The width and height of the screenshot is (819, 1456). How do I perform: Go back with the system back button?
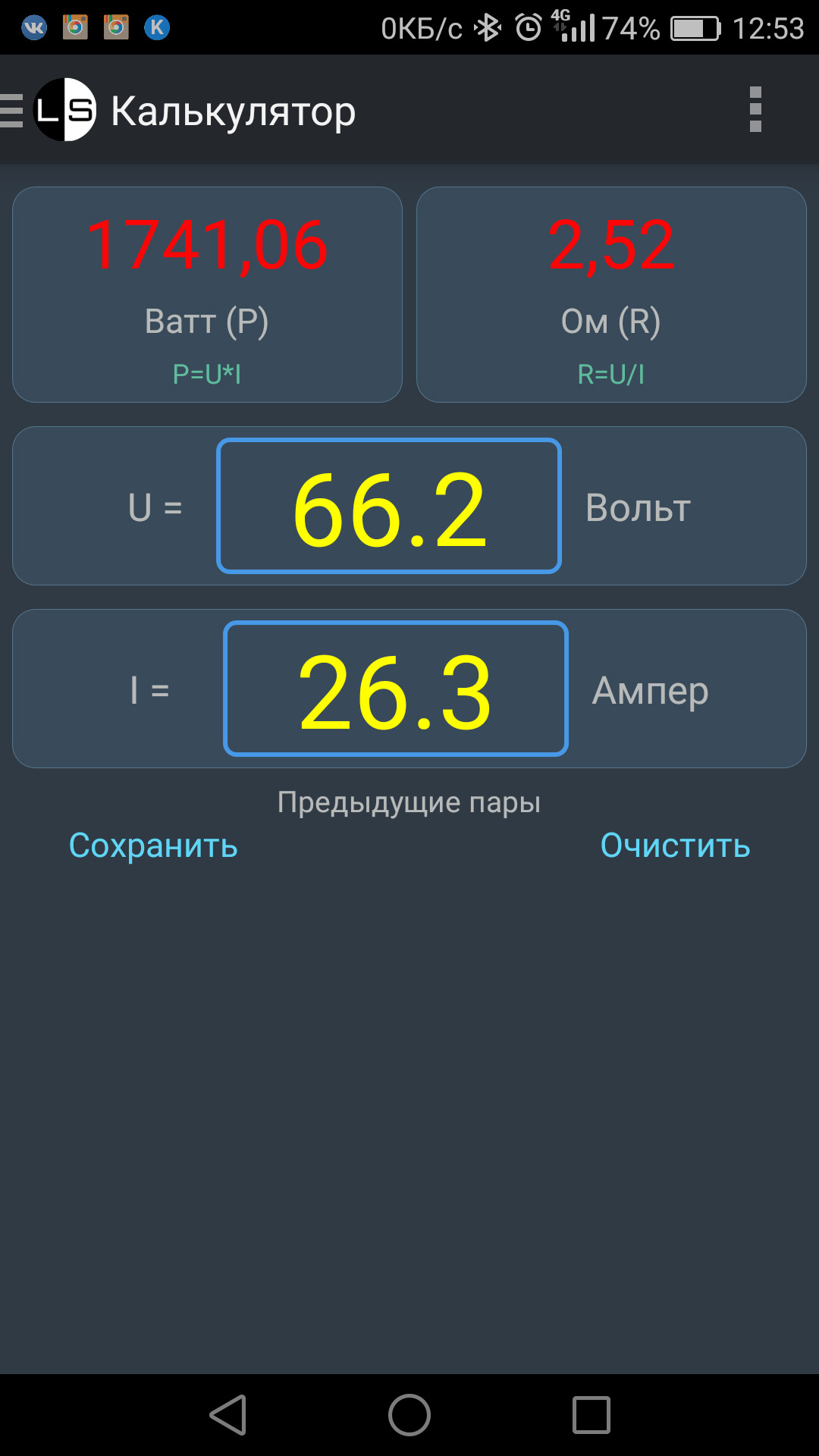pyautogui.click(x=228, y=1415)
